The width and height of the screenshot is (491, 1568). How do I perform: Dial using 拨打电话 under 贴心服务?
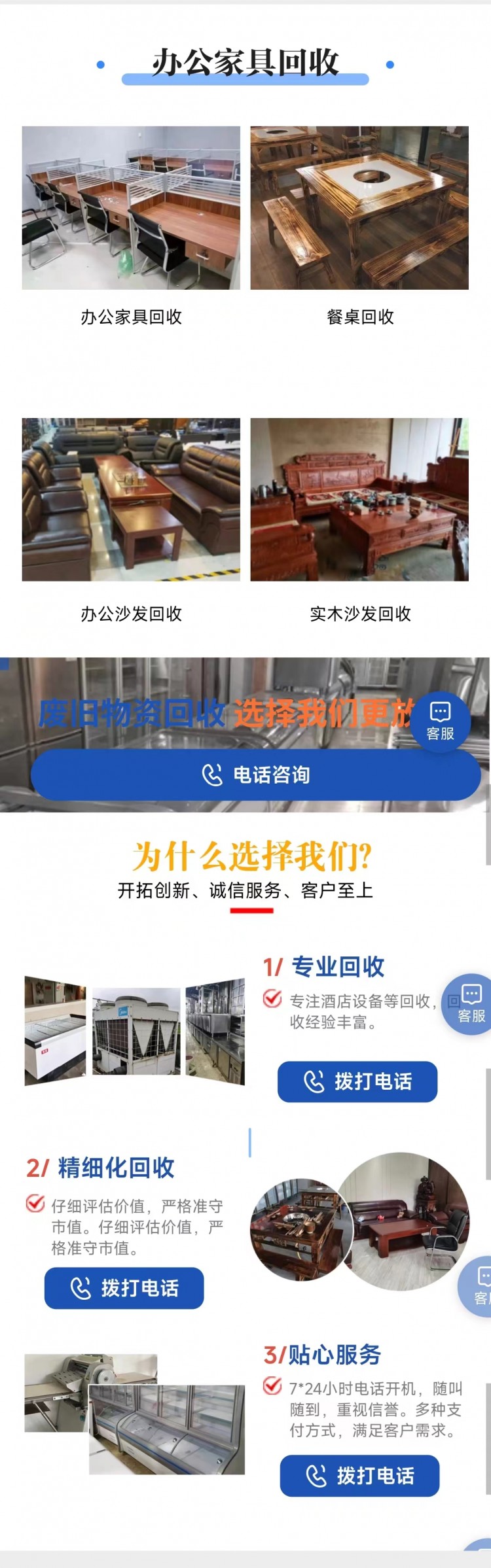359,1475
